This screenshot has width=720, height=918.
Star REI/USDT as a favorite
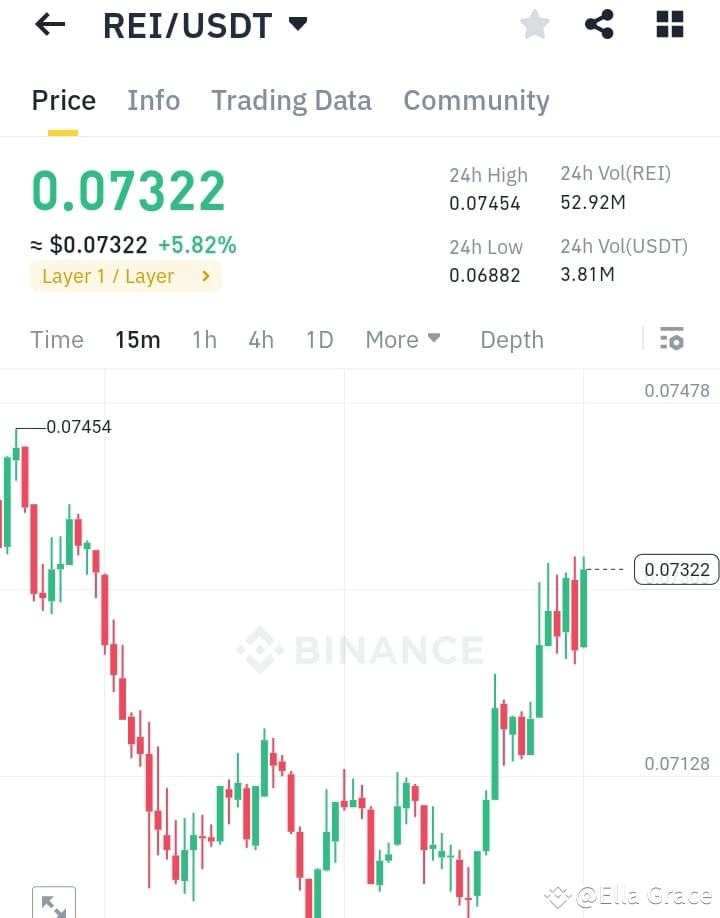534,24
